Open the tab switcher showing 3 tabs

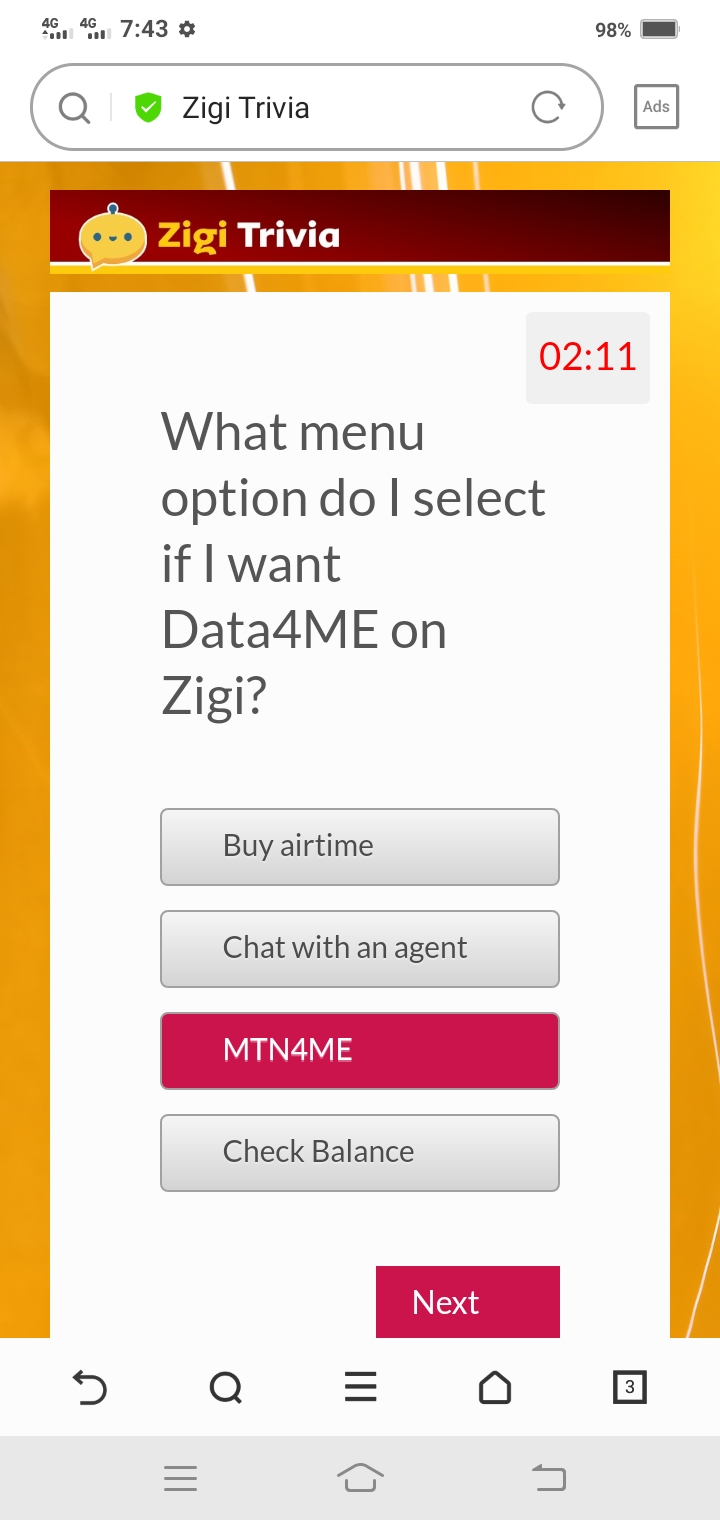coord(629,1387)
